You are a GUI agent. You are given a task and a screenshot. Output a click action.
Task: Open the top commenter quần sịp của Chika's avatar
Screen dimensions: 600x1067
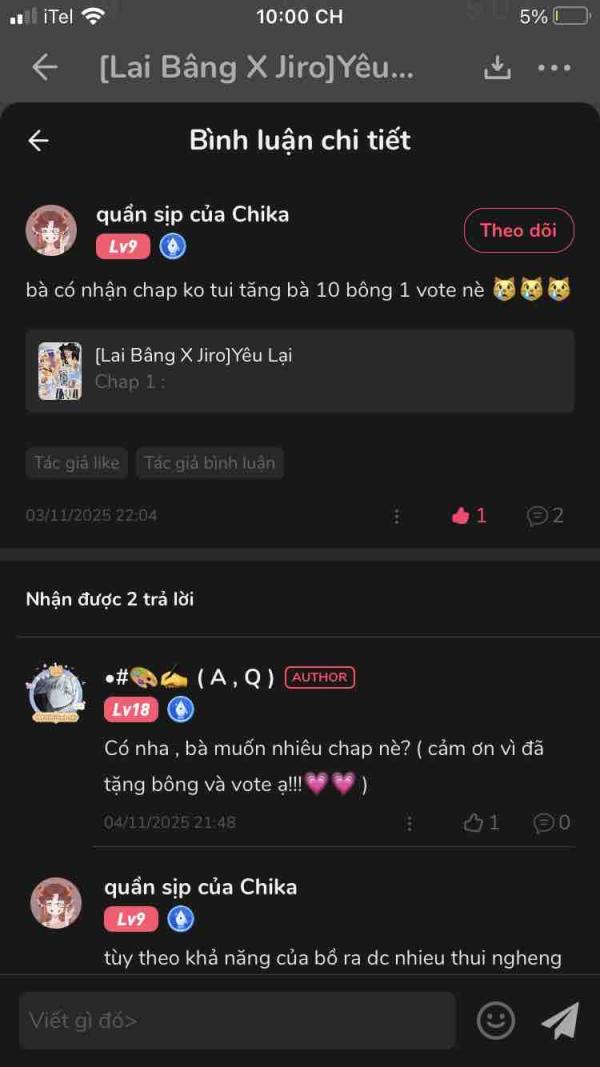pyautogui.click(x=51, y=230)
